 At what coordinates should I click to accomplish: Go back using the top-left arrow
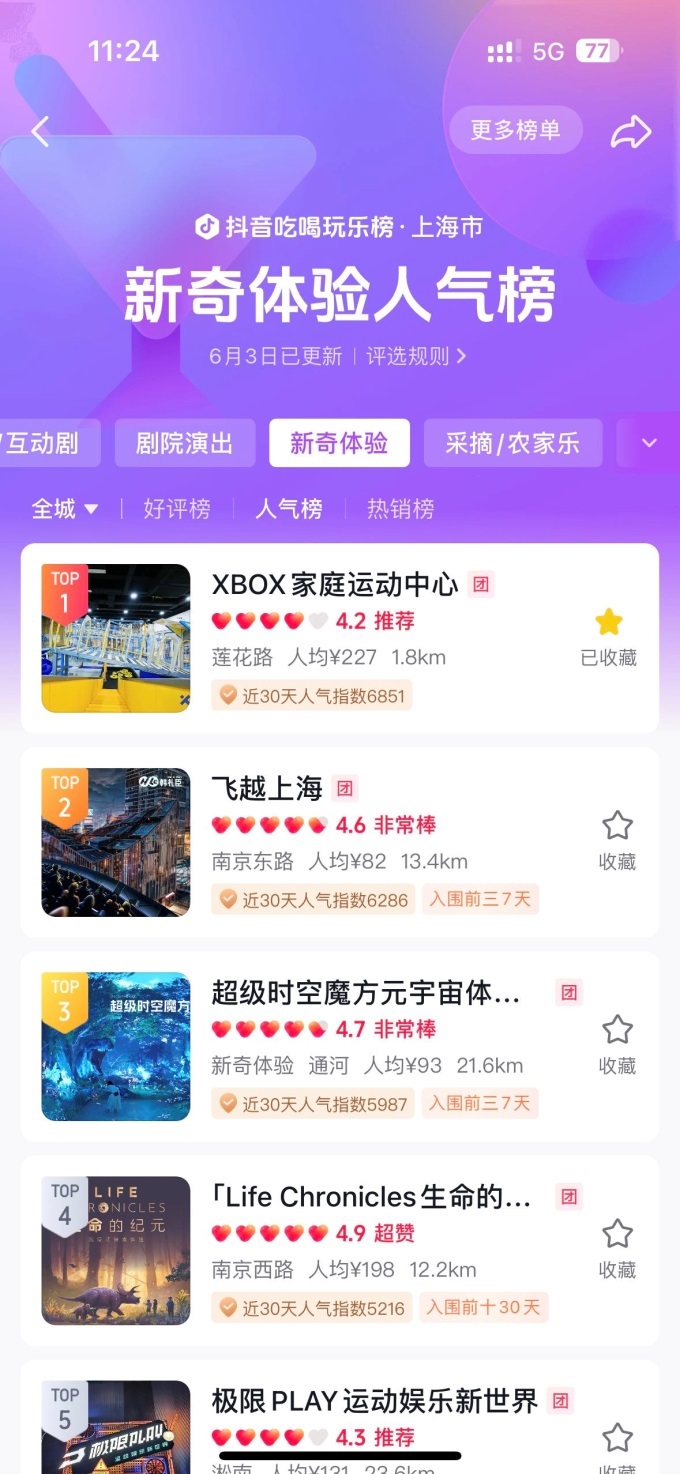(x=40, y=131)
